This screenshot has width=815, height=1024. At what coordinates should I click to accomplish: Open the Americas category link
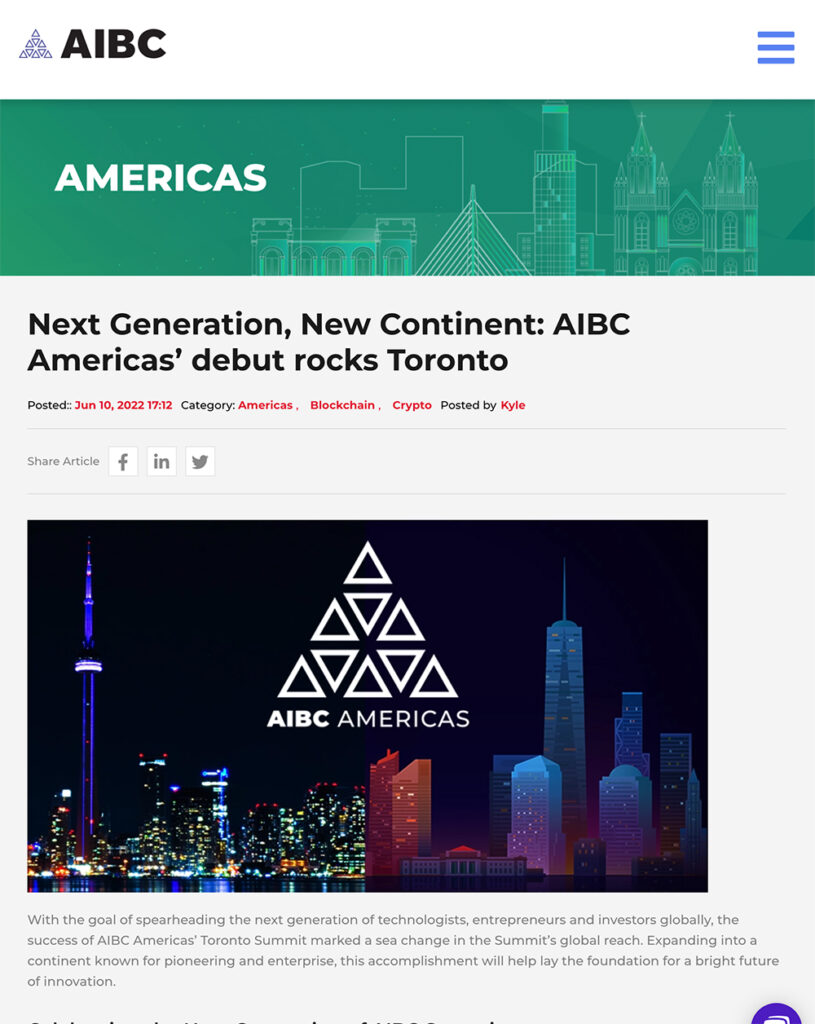(x=265, y=405)
